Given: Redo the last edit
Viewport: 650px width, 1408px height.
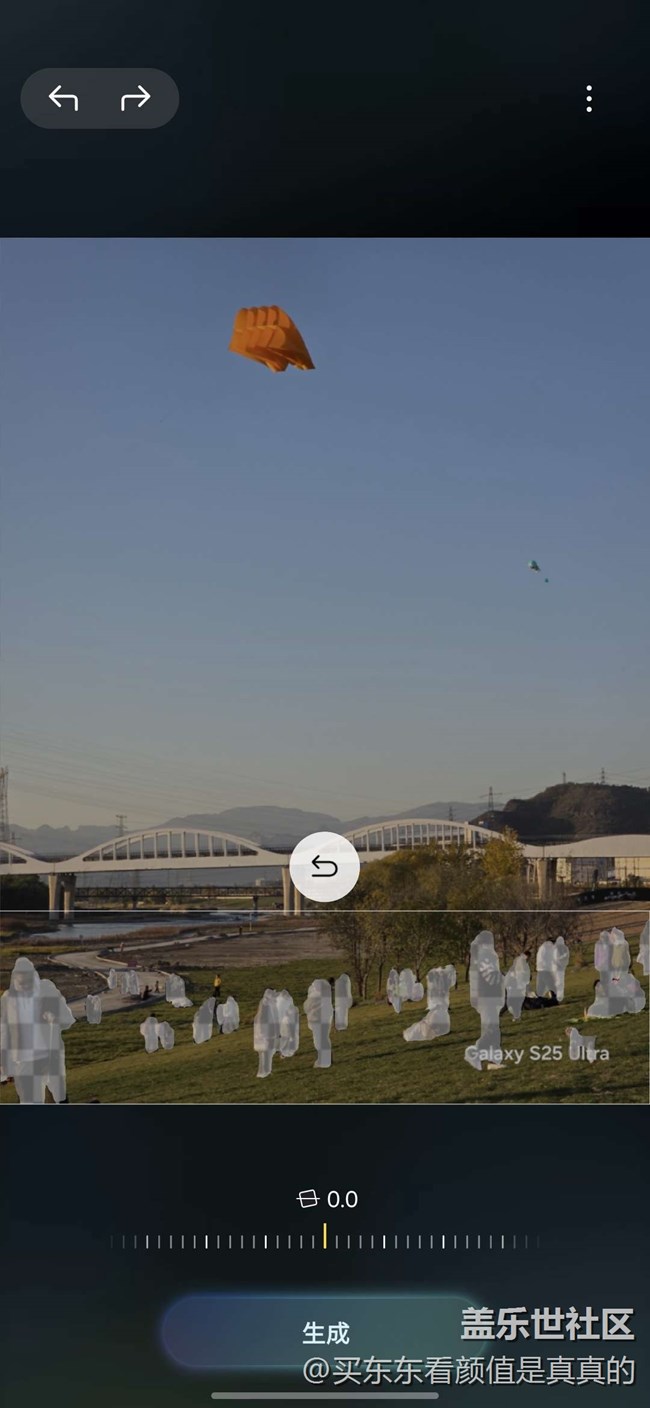Looking at the screenshot, I should (135, 98).
